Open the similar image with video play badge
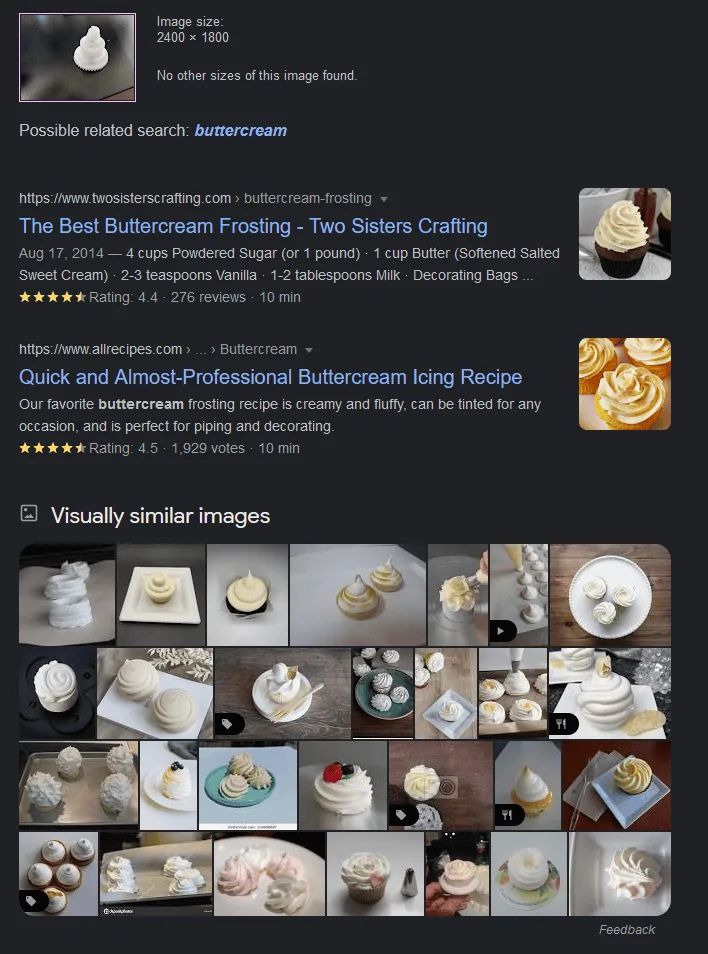The height and width of the screenshot is (954, 708). 457,594
